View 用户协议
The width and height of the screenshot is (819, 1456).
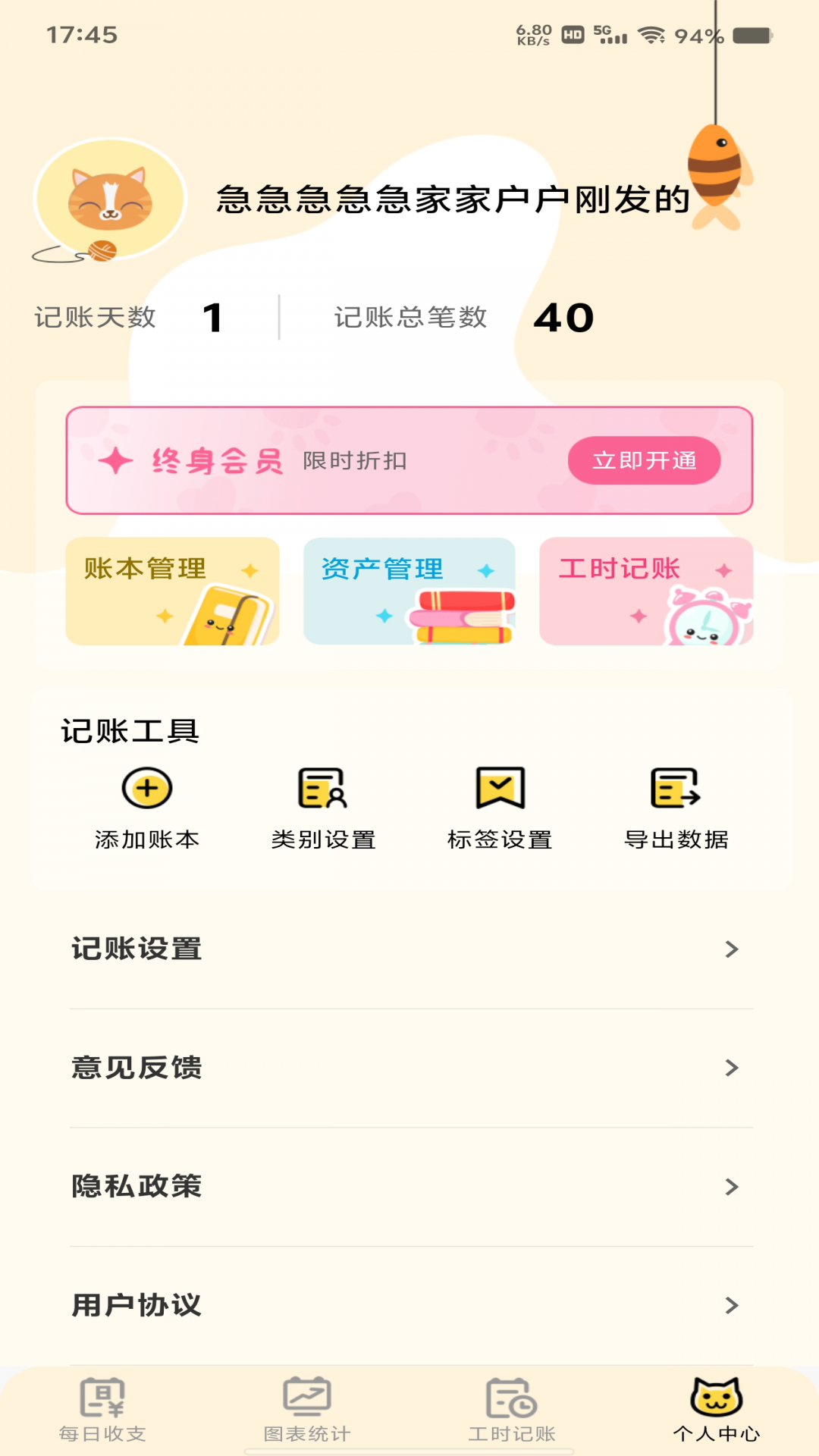coord(411,1305)
